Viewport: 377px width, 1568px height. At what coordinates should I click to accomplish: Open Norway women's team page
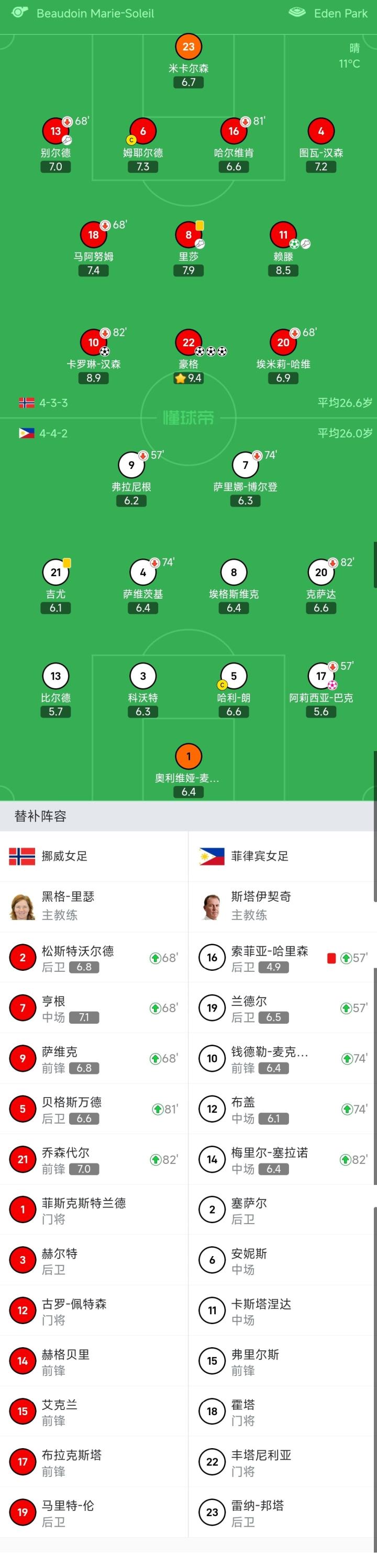tap(64, 856)
